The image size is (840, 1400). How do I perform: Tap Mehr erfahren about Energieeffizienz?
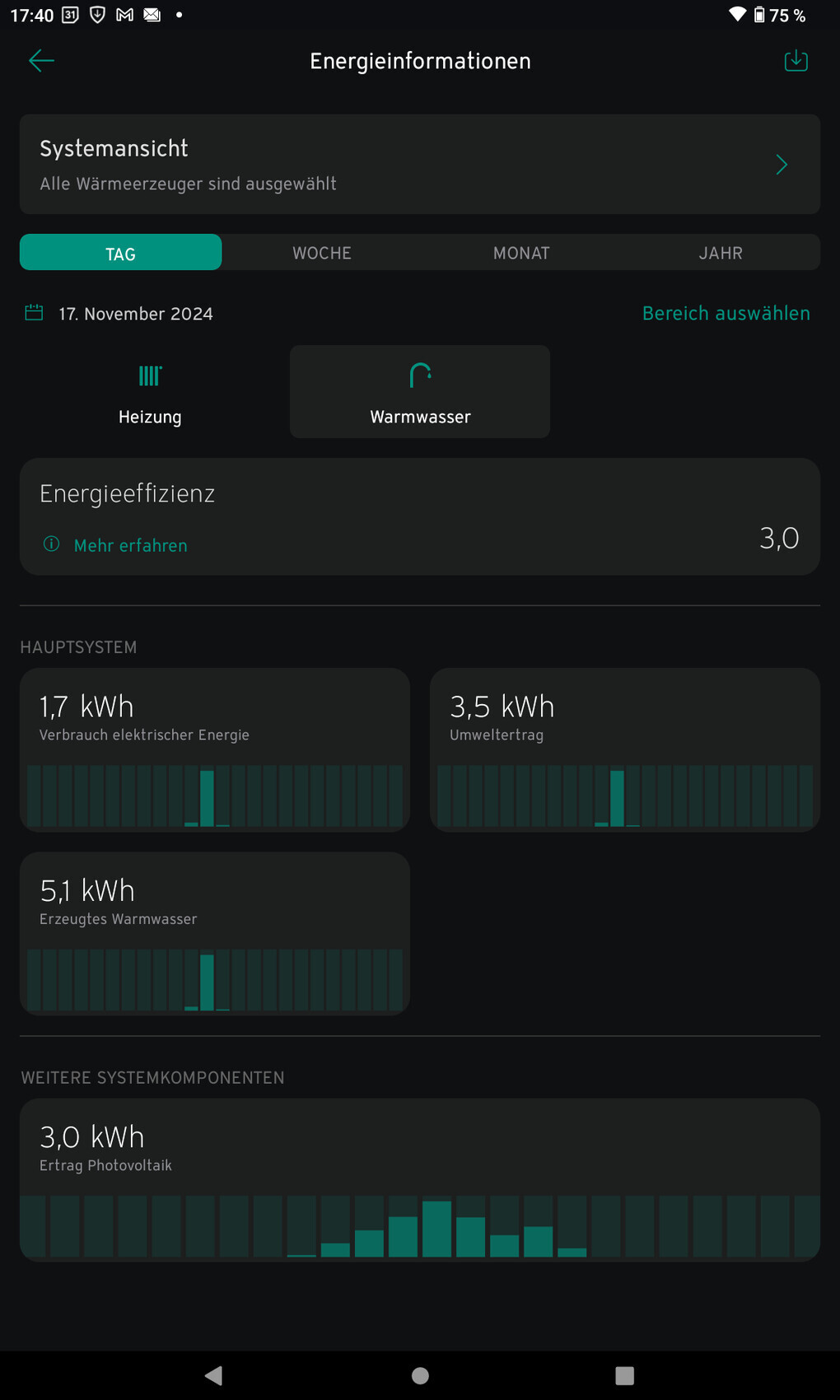(130, 545)
